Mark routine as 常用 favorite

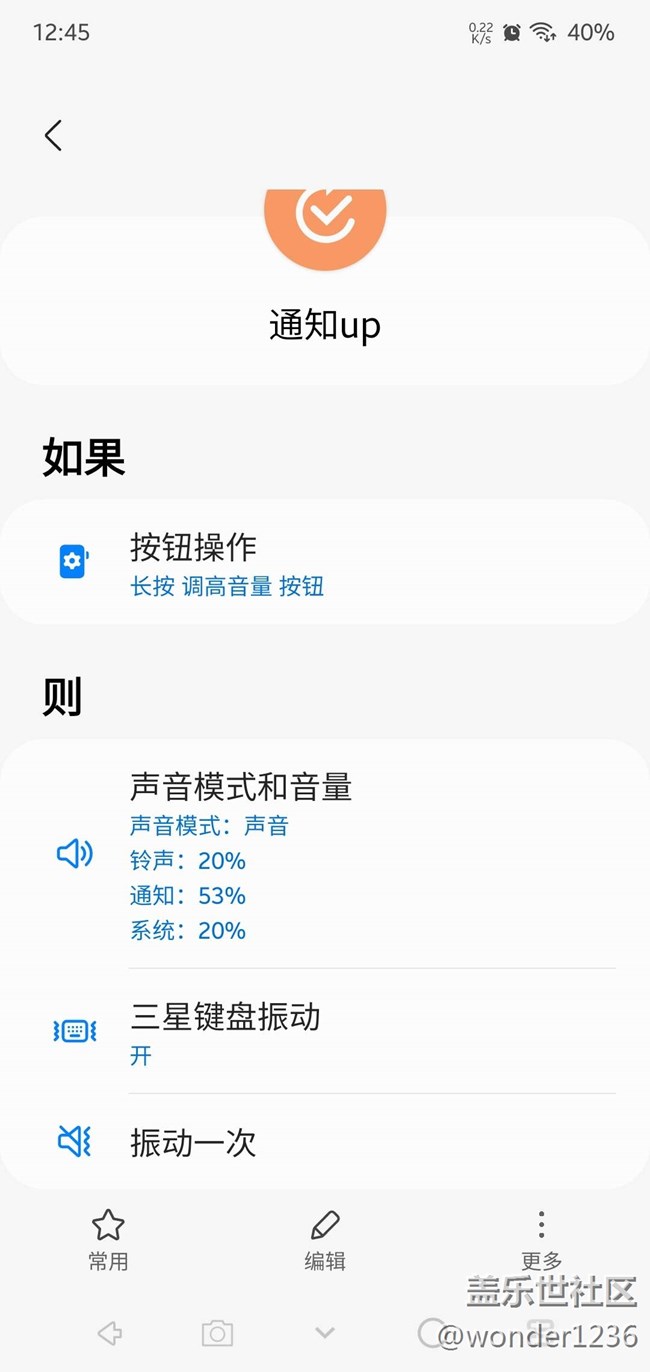108,1238
